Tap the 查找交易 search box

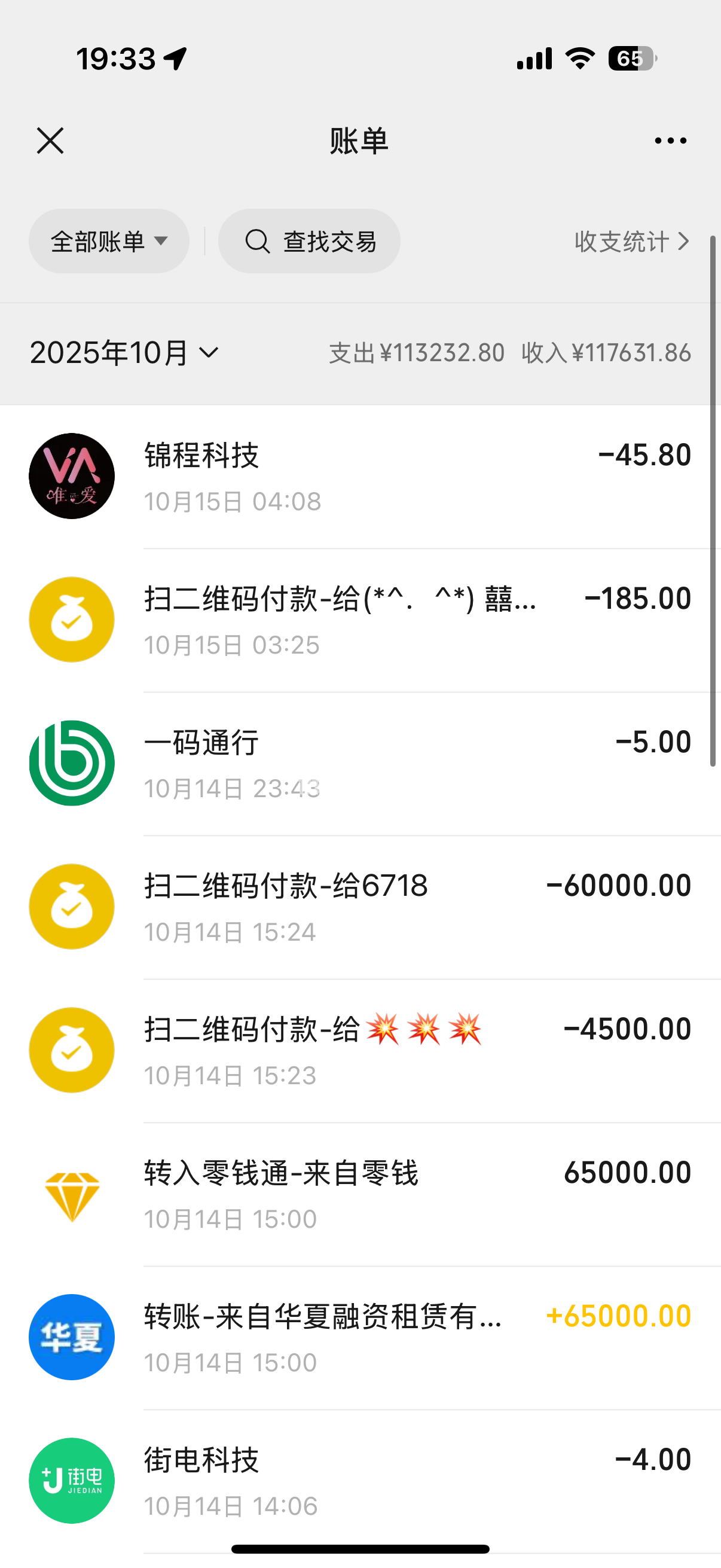[309, 241]
